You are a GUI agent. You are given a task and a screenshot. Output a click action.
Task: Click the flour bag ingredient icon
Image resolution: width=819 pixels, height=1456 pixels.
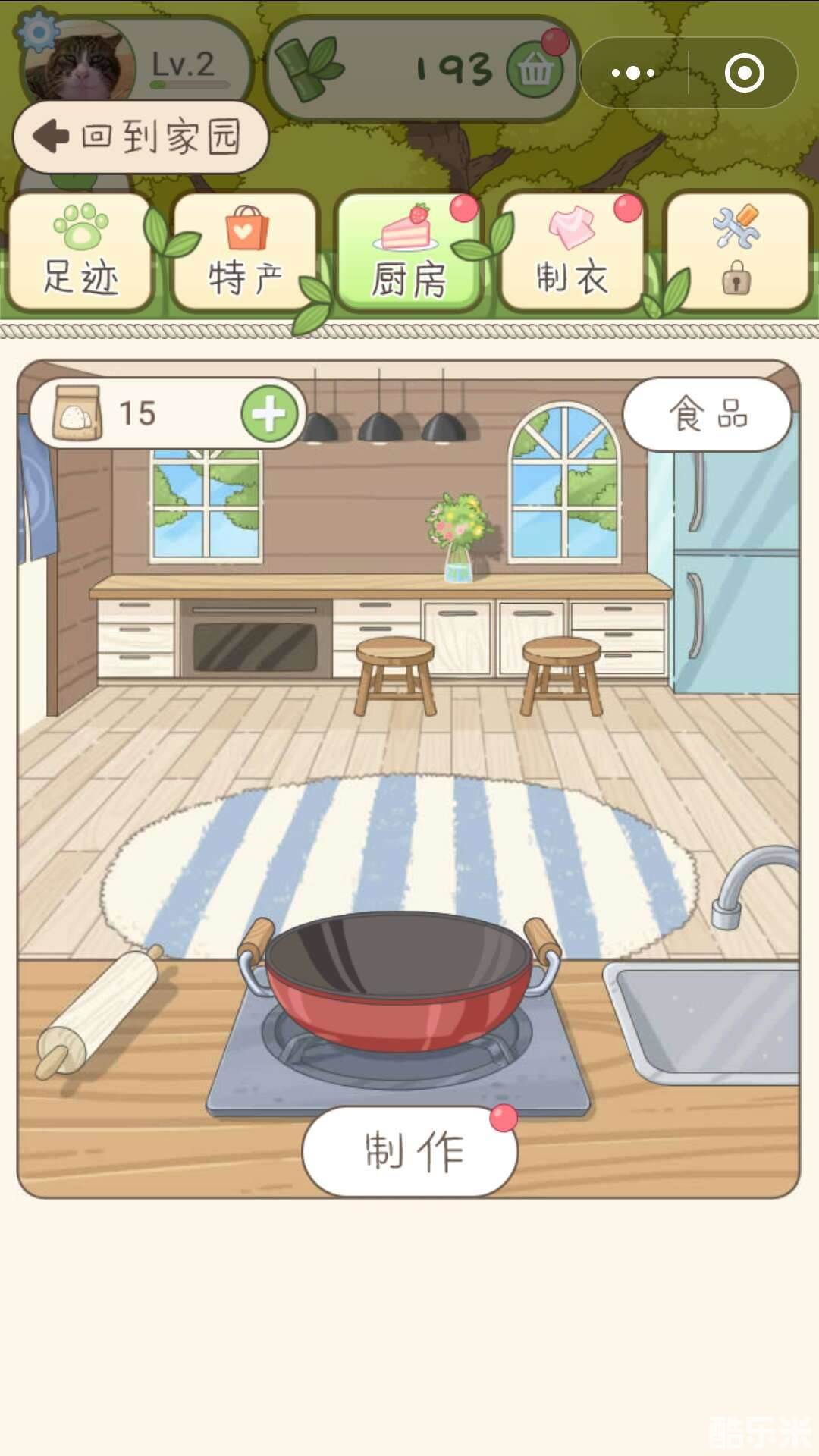point(76,412)
